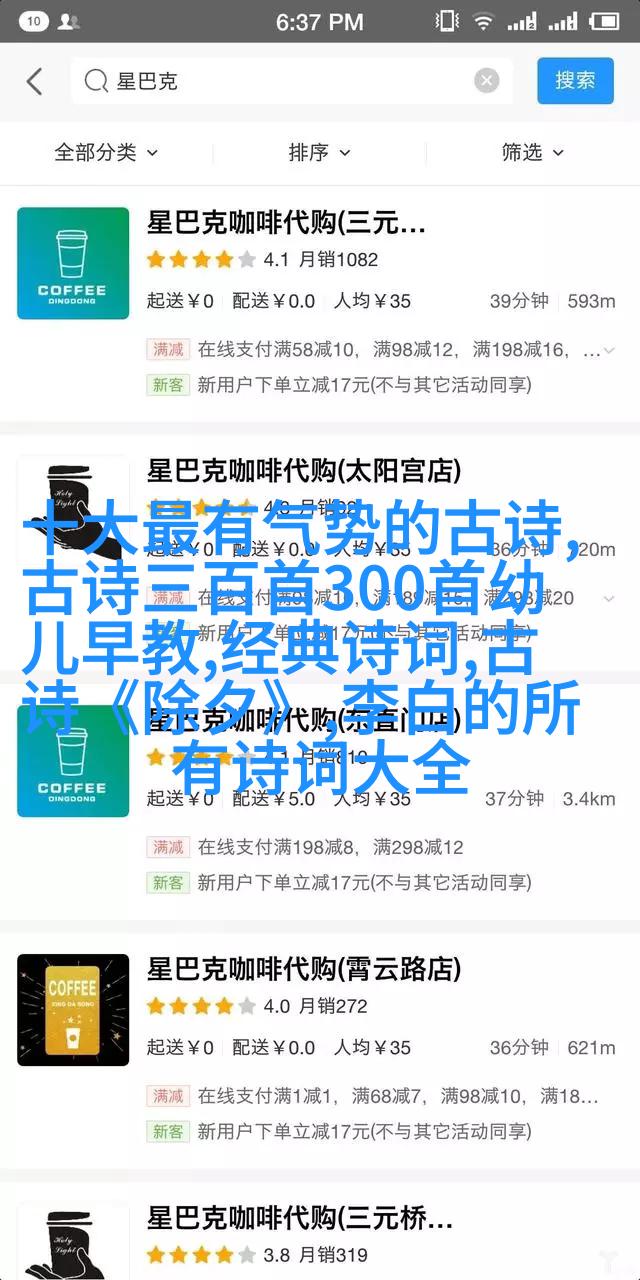Tap the blue 搜索 button

(575, 81)
